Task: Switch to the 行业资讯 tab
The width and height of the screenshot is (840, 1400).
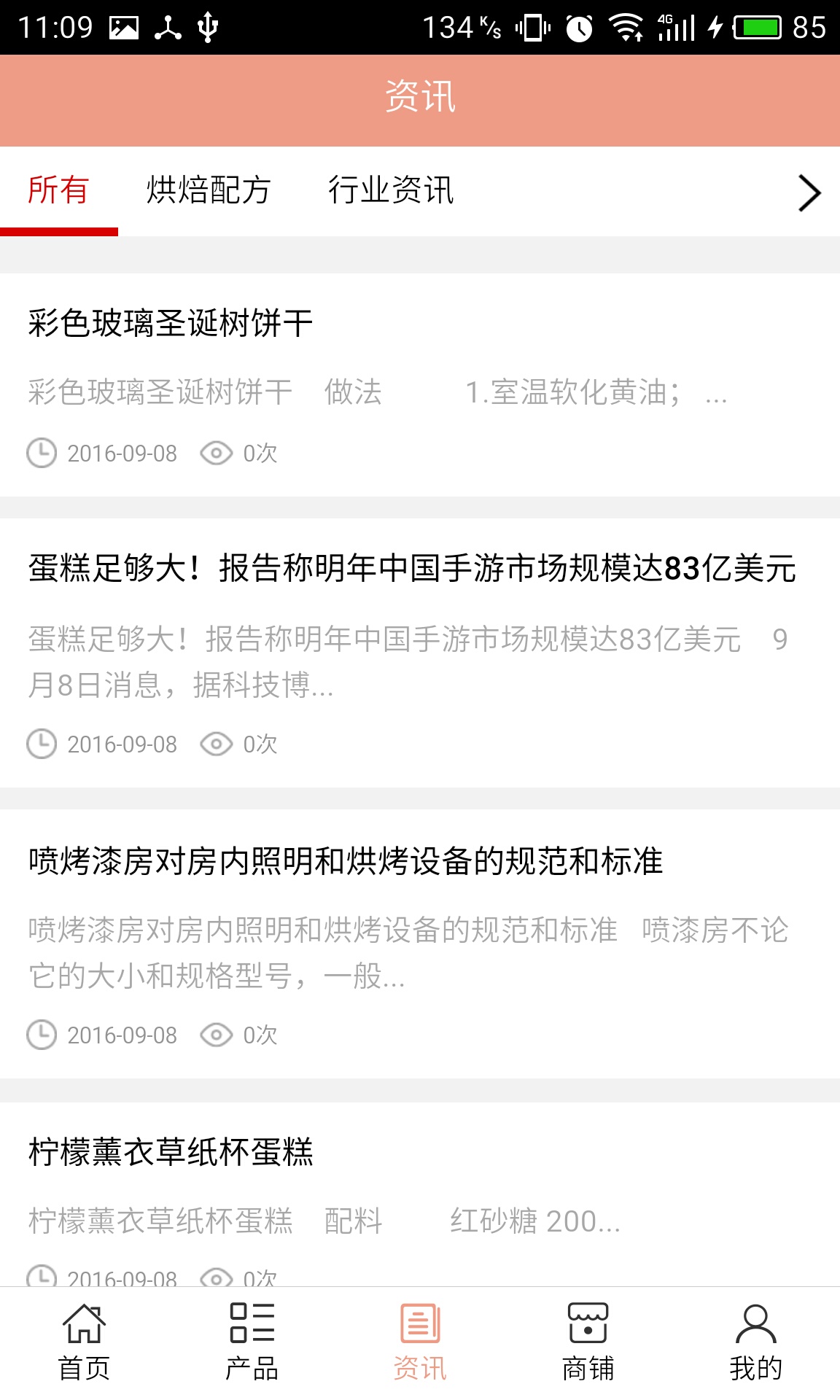Action: pos(390,190)
